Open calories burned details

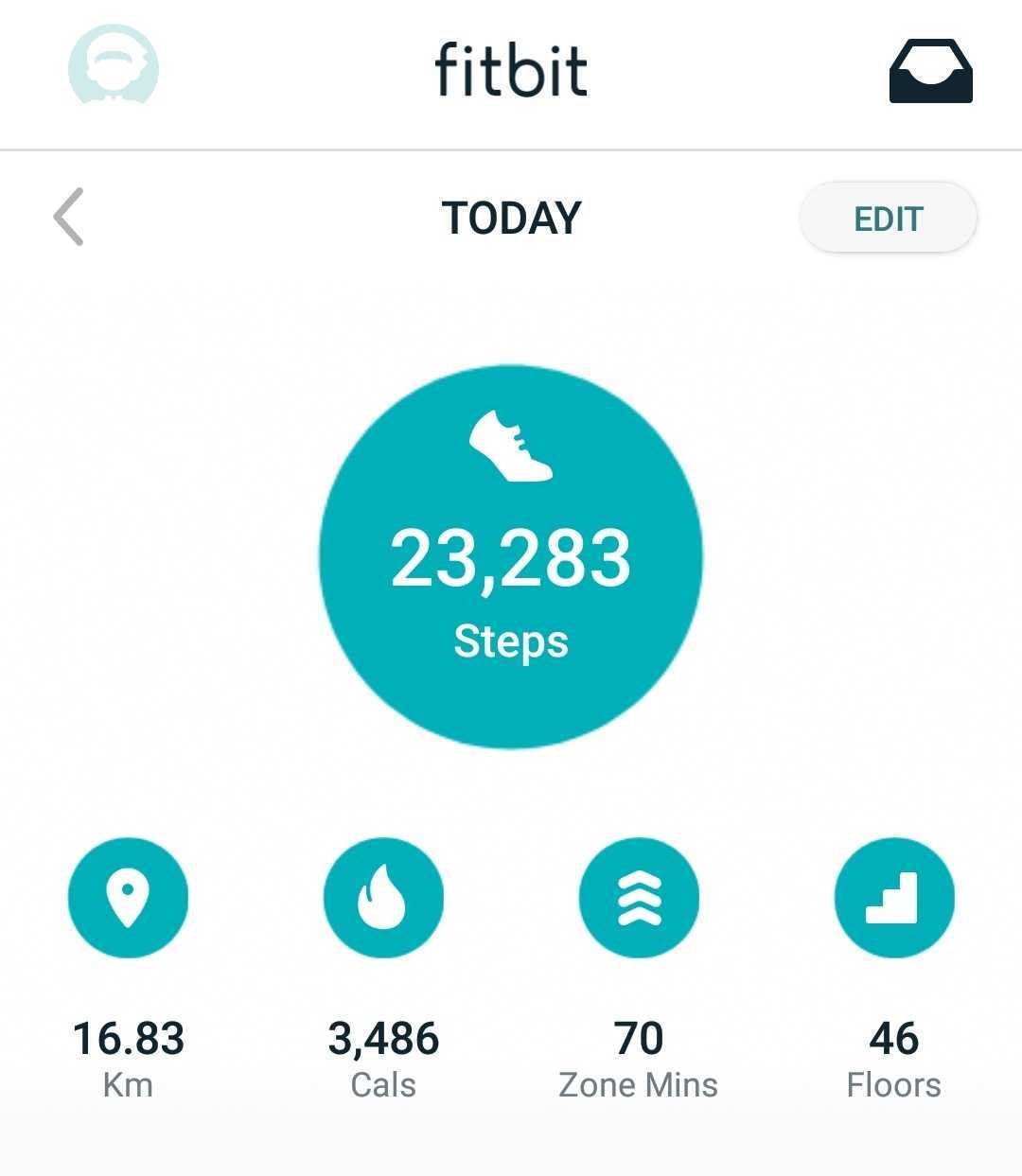pyautogui.click(x=383, y=898)
